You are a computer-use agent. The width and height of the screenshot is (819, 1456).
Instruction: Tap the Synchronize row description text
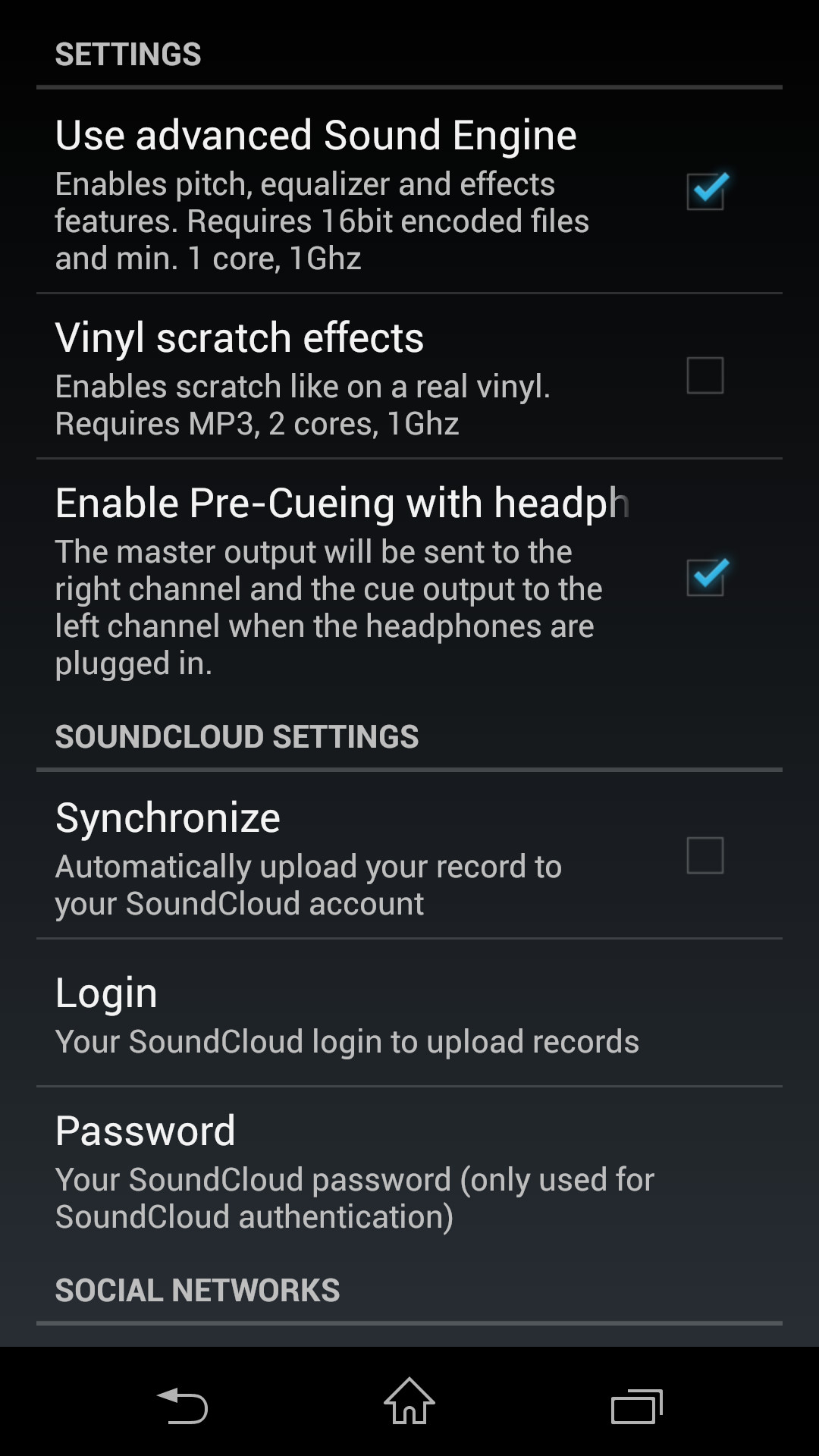point(309,883)
